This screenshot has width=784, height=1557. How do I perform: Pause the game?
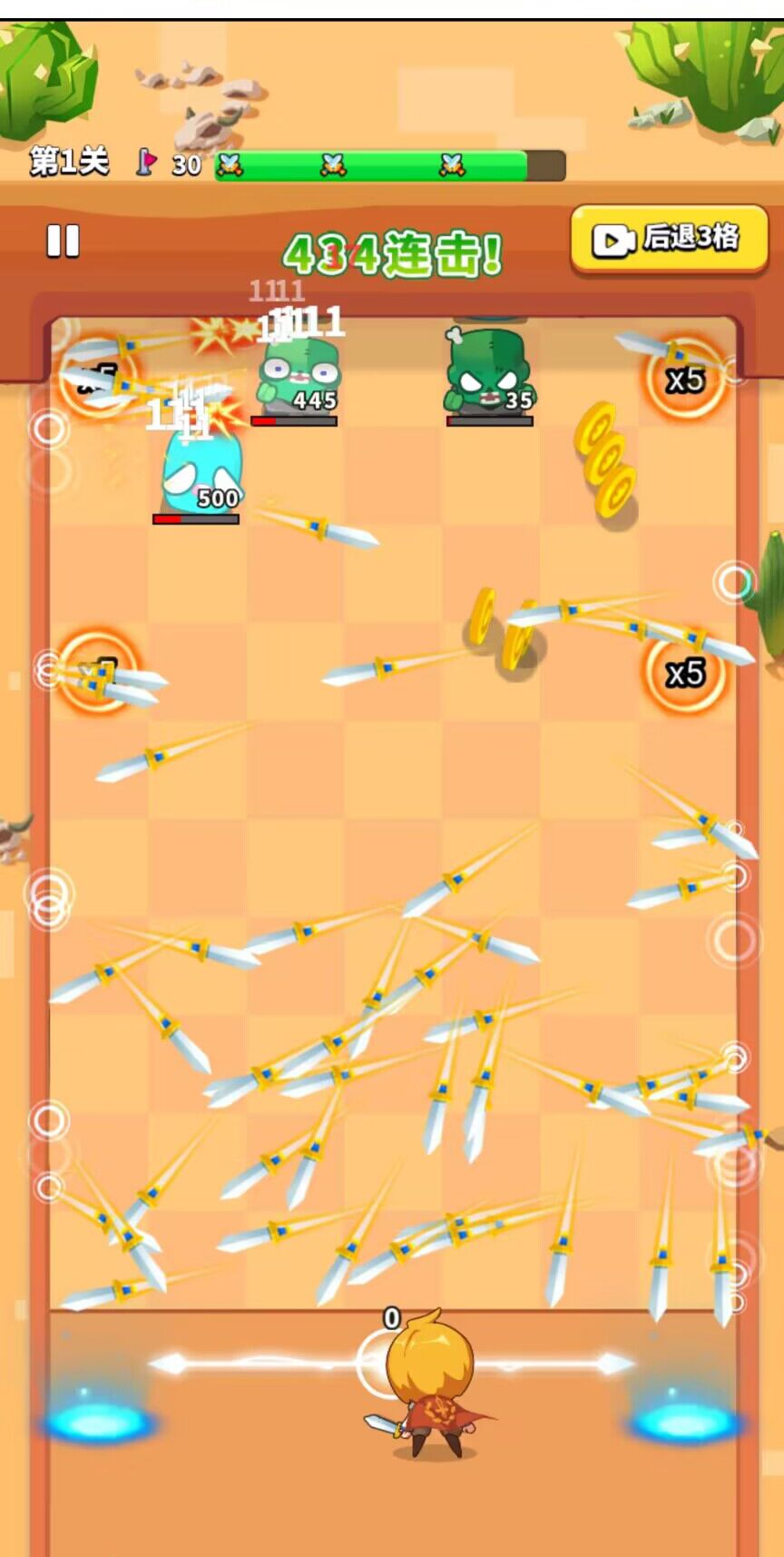point(63,241)
